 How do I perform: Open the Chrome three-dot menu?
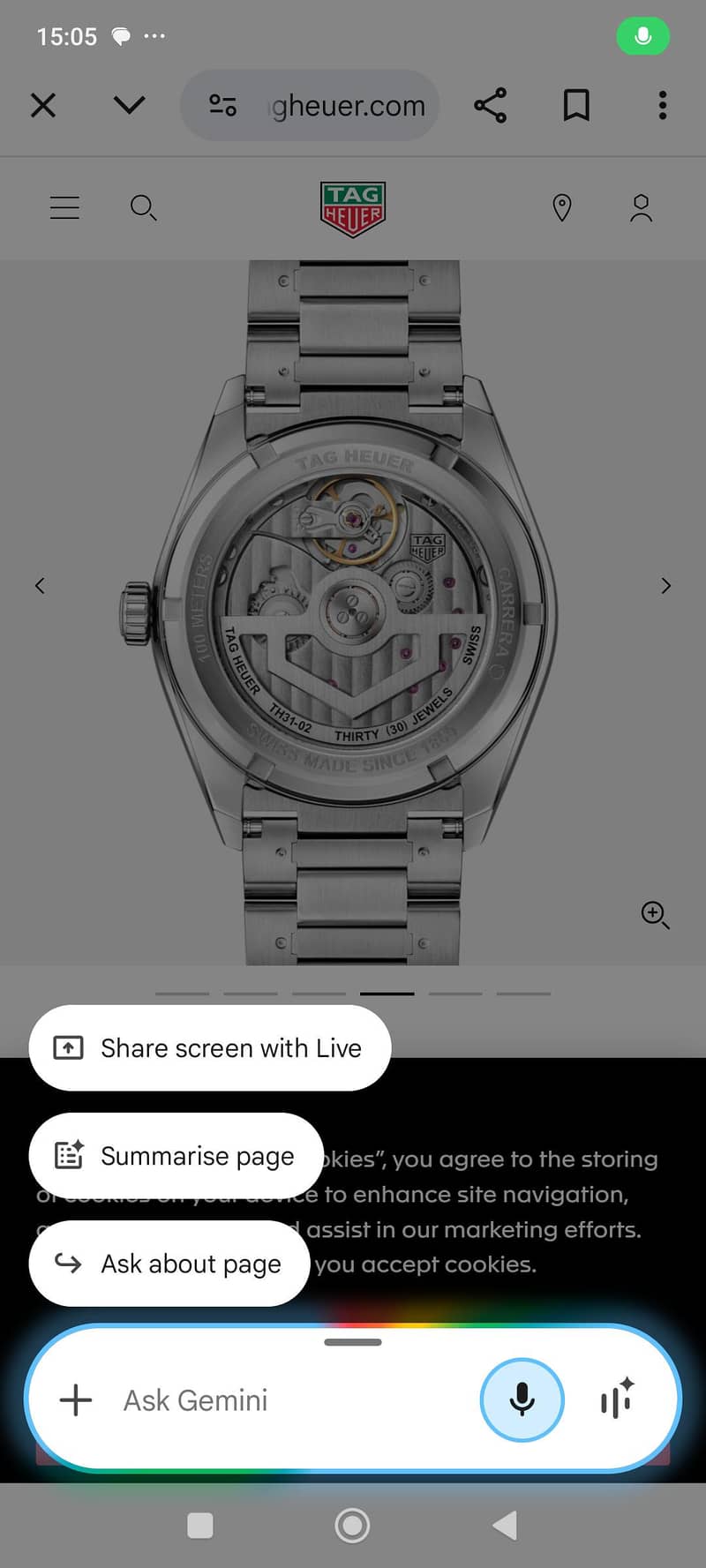tap(661, 105)
